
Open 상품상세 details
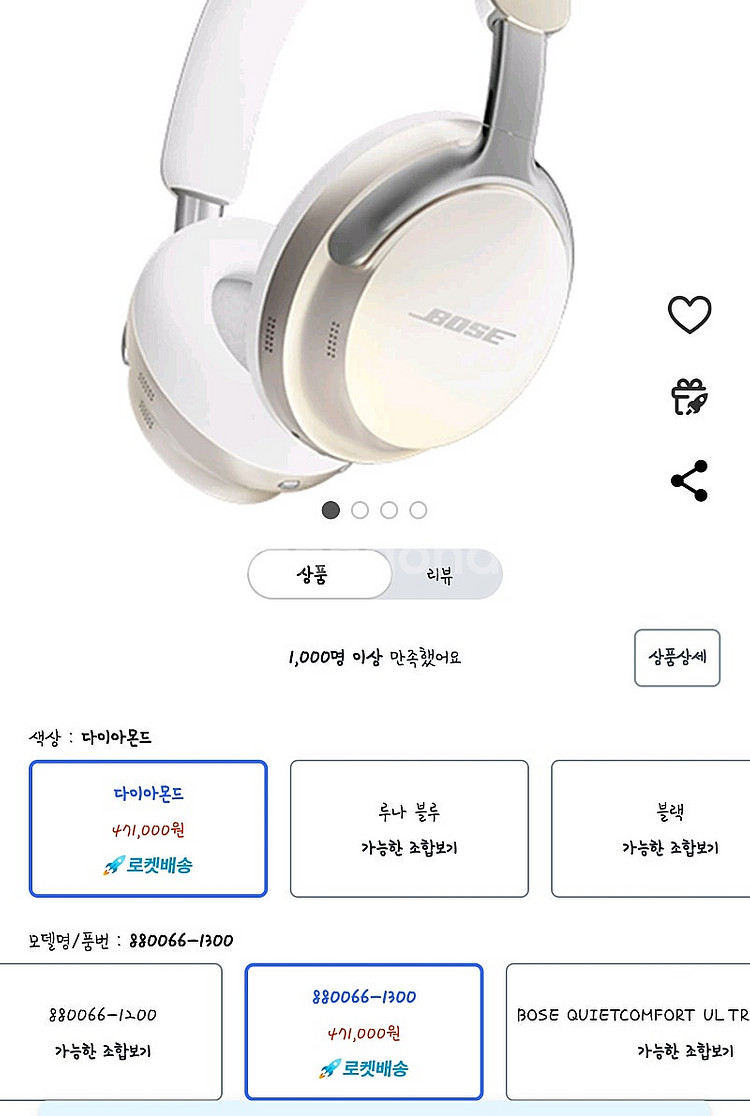[677, 657]
